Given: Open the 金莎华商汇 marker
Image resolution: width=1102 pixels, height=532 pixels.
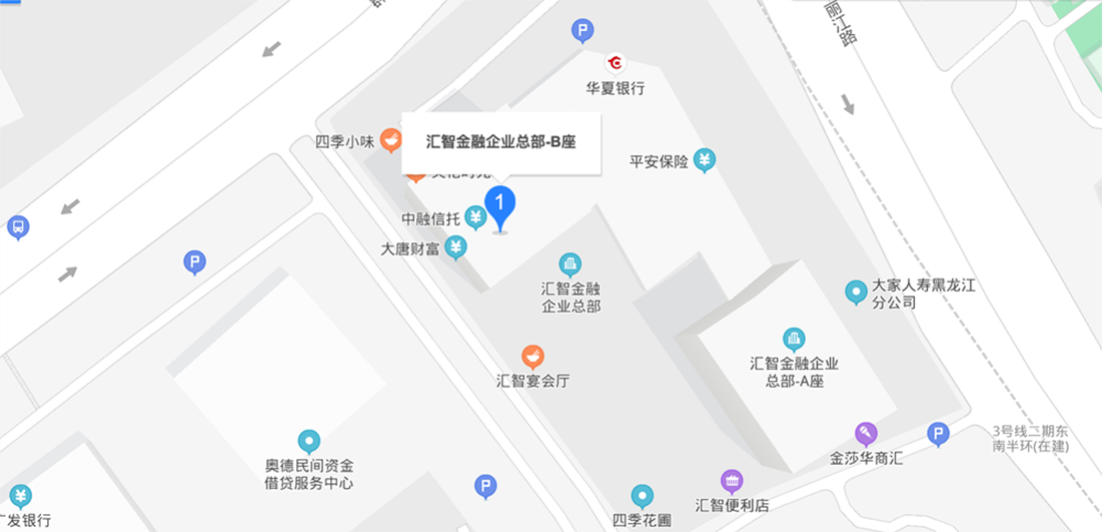Looking at the screenshot, I should (x=866, y=434).
